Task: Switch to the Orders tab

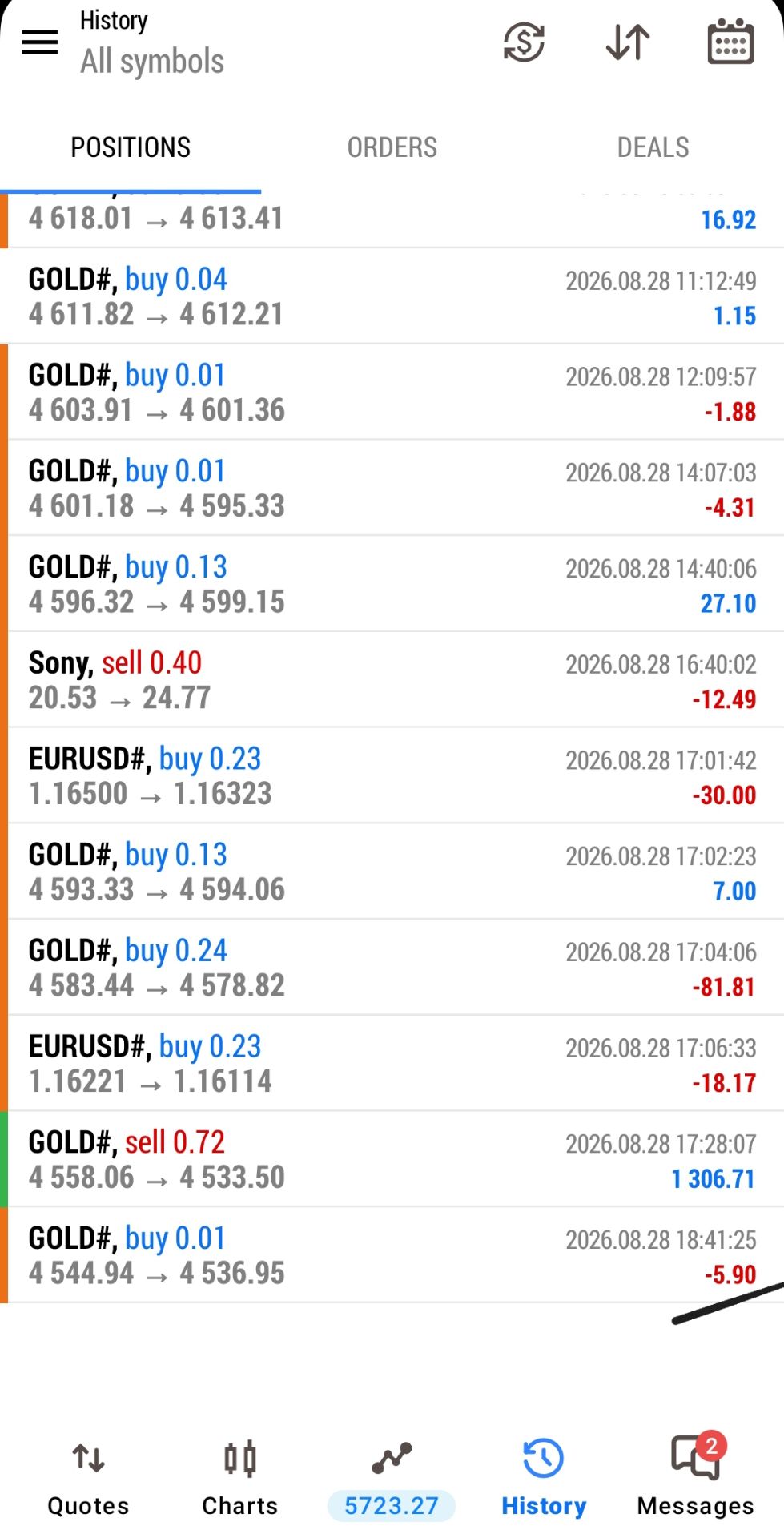Action: click(x=392, y=147)
